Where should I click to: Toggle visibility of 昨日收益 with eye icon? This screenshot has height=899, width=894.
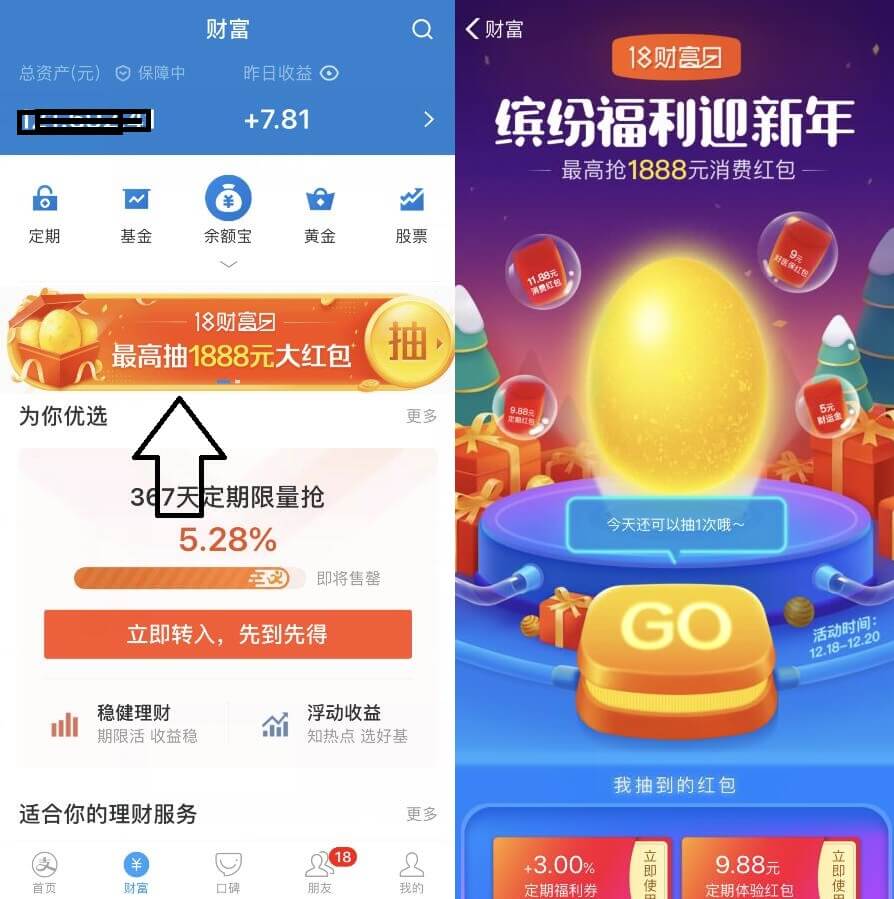330,73
